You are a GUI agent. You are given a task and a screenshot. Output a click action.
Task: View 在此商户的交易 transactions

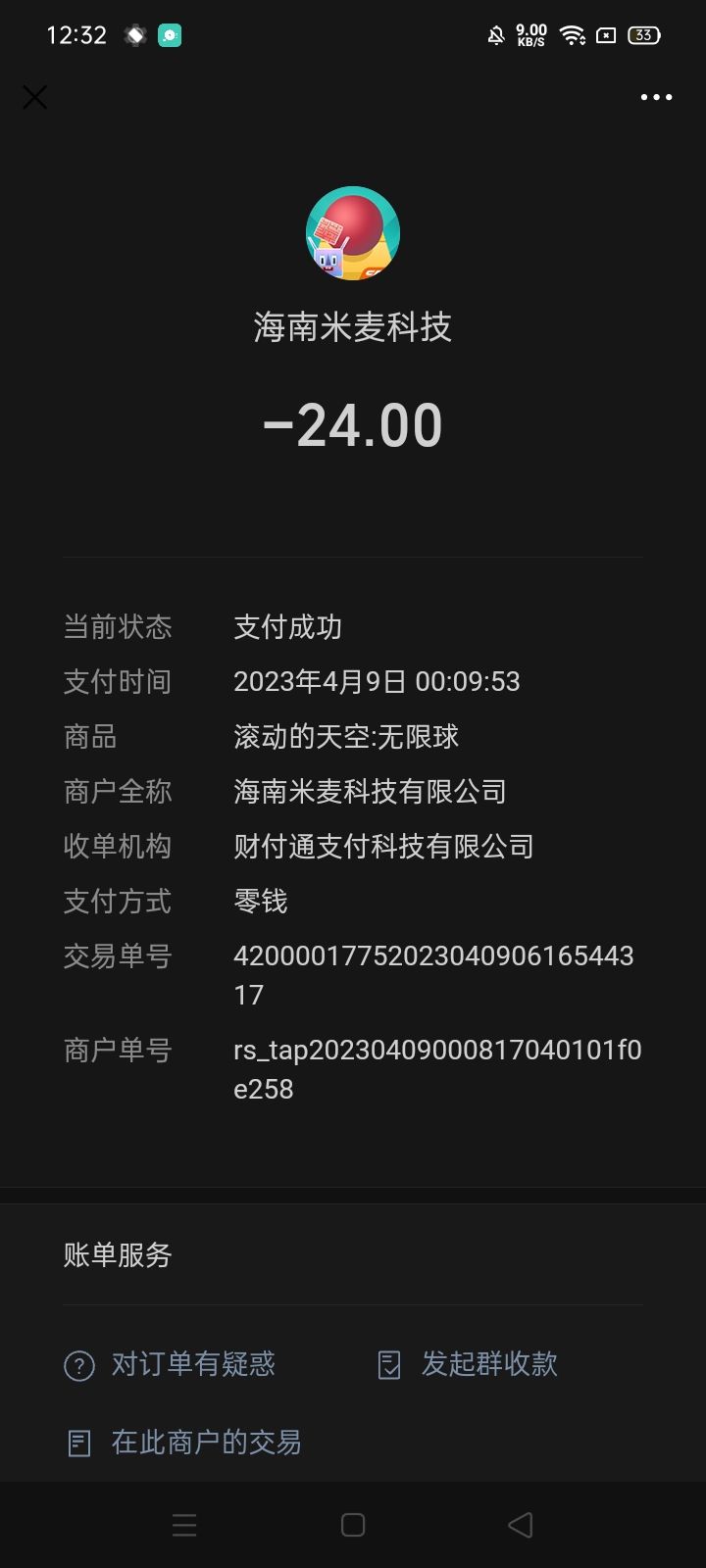pyautogui.click(x=183, y=1443)
